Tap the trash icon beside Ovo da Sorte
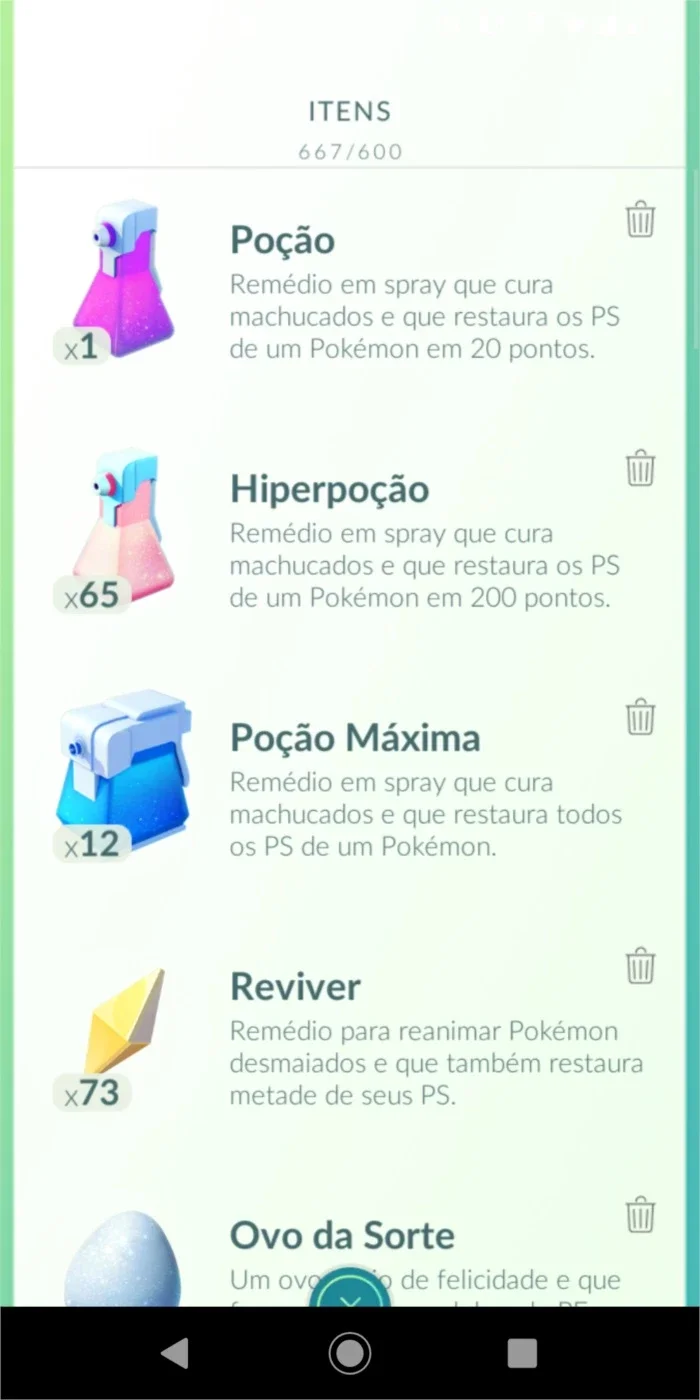The width and height of the screenshot is (700, 1400). pyautogui.click(x=640, y=1214)
